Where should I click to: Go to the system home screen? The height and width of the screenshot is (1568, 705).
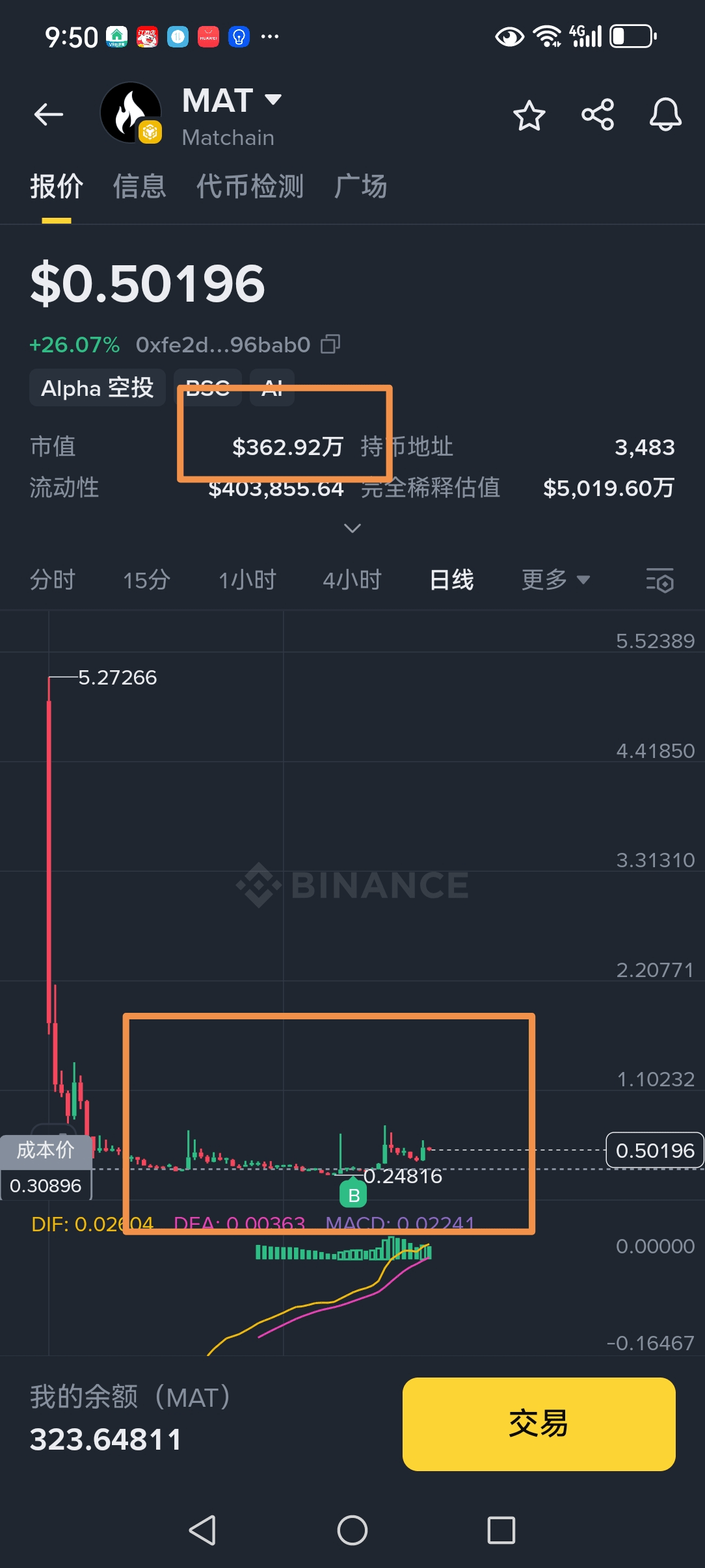(352, 1530)
